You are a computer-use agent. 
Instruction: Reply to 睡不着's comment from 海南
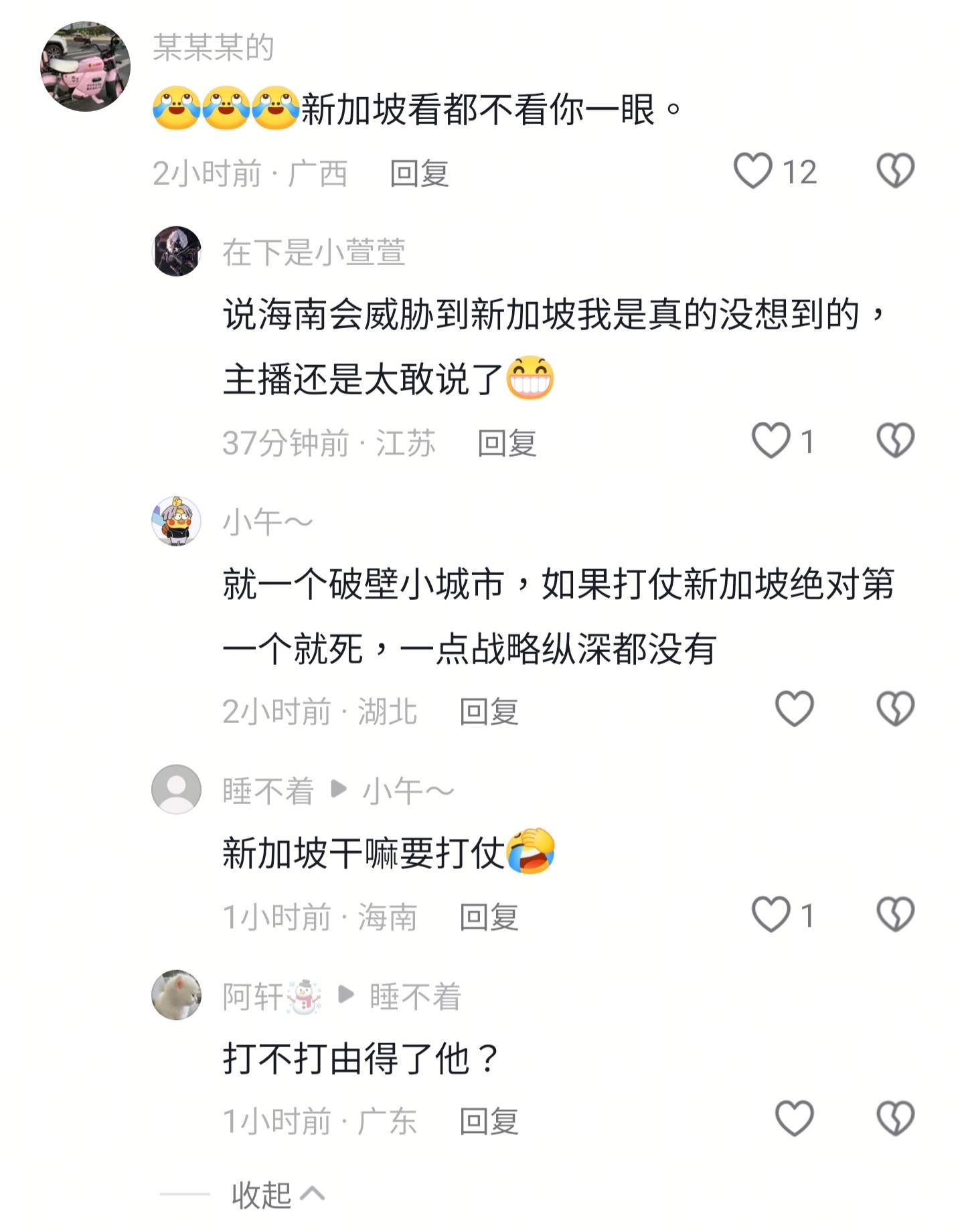(x=489, y=917)
